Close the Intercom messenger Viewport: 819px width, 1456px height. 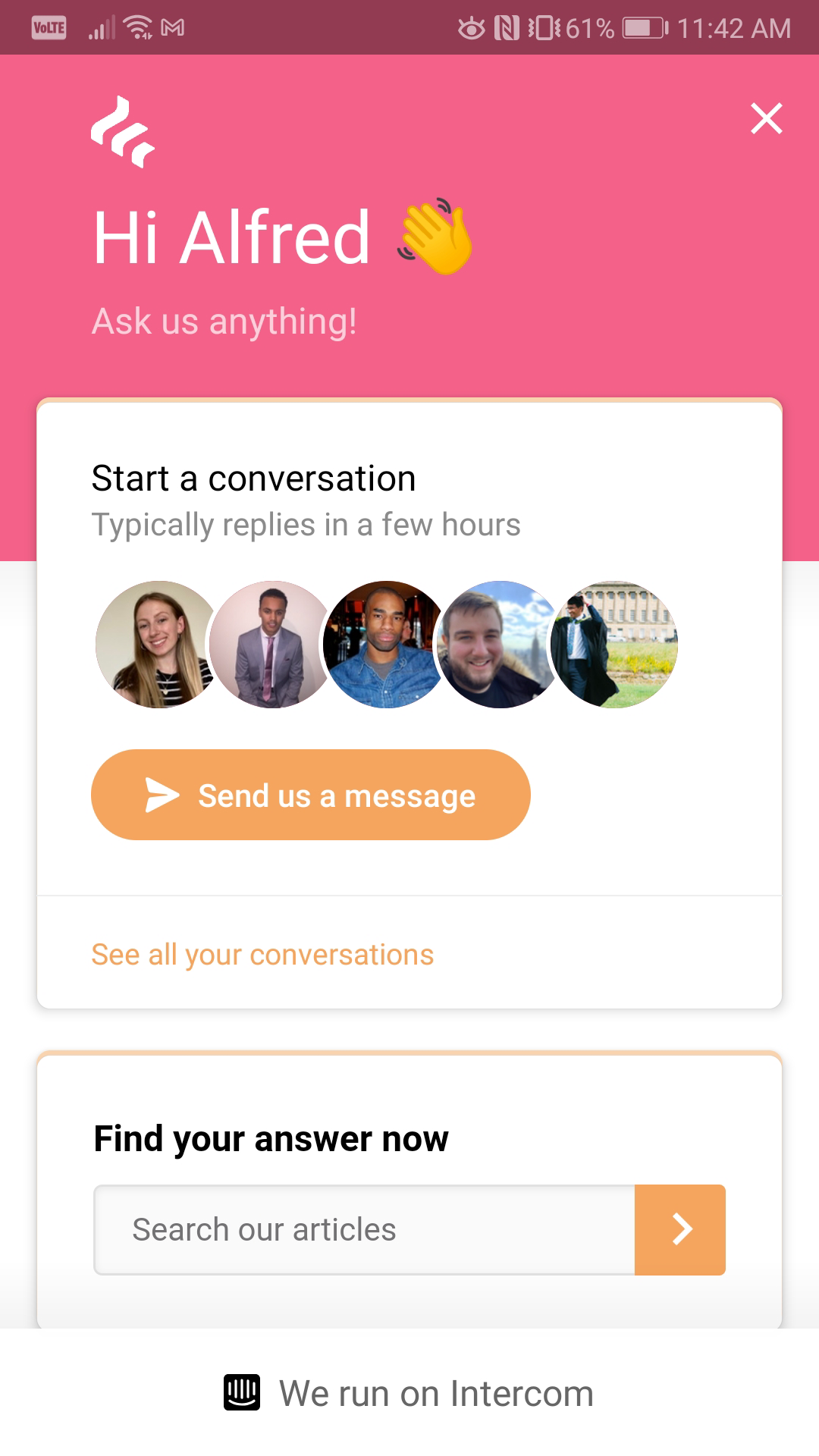766,119
